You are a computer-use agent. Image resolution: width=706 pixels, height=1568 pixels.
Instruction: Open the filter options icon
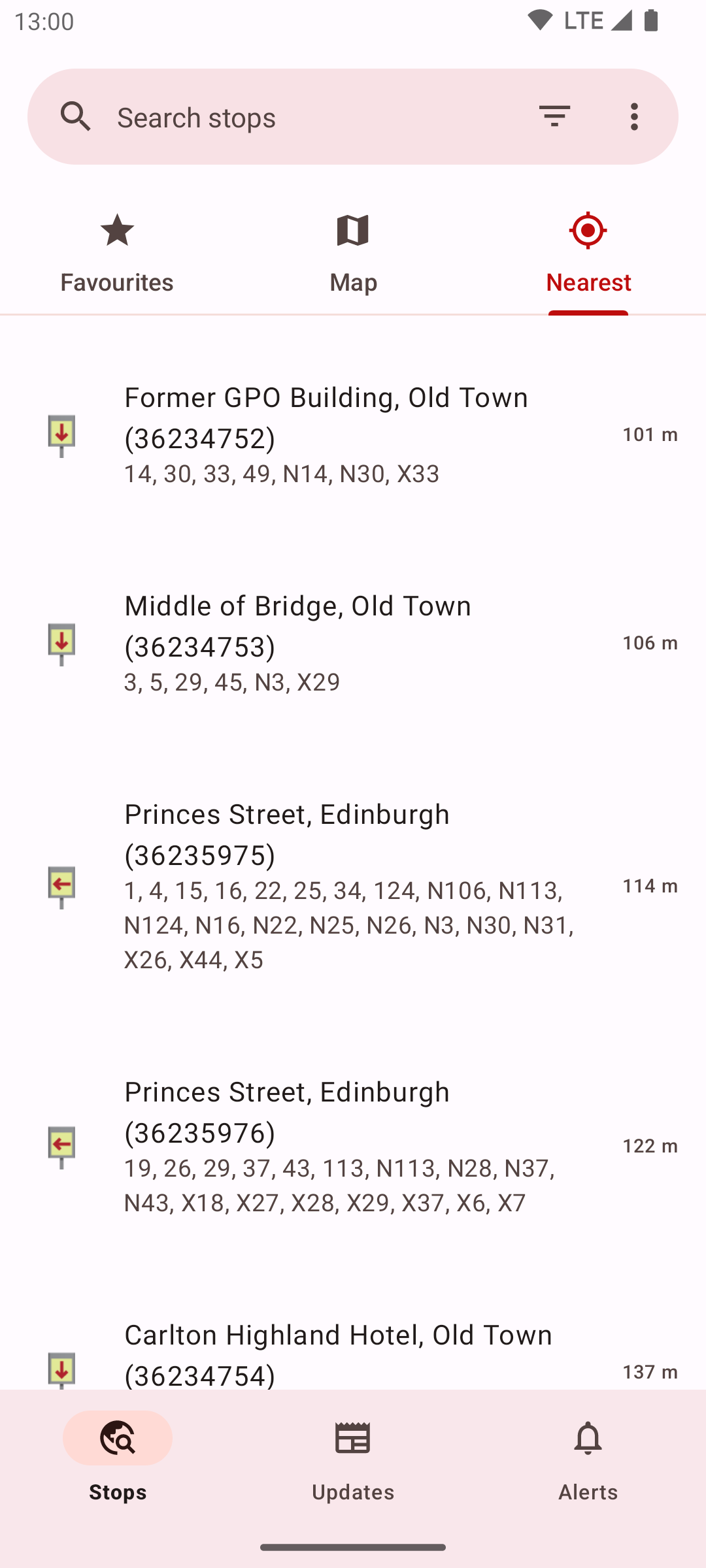pos(554,117)
